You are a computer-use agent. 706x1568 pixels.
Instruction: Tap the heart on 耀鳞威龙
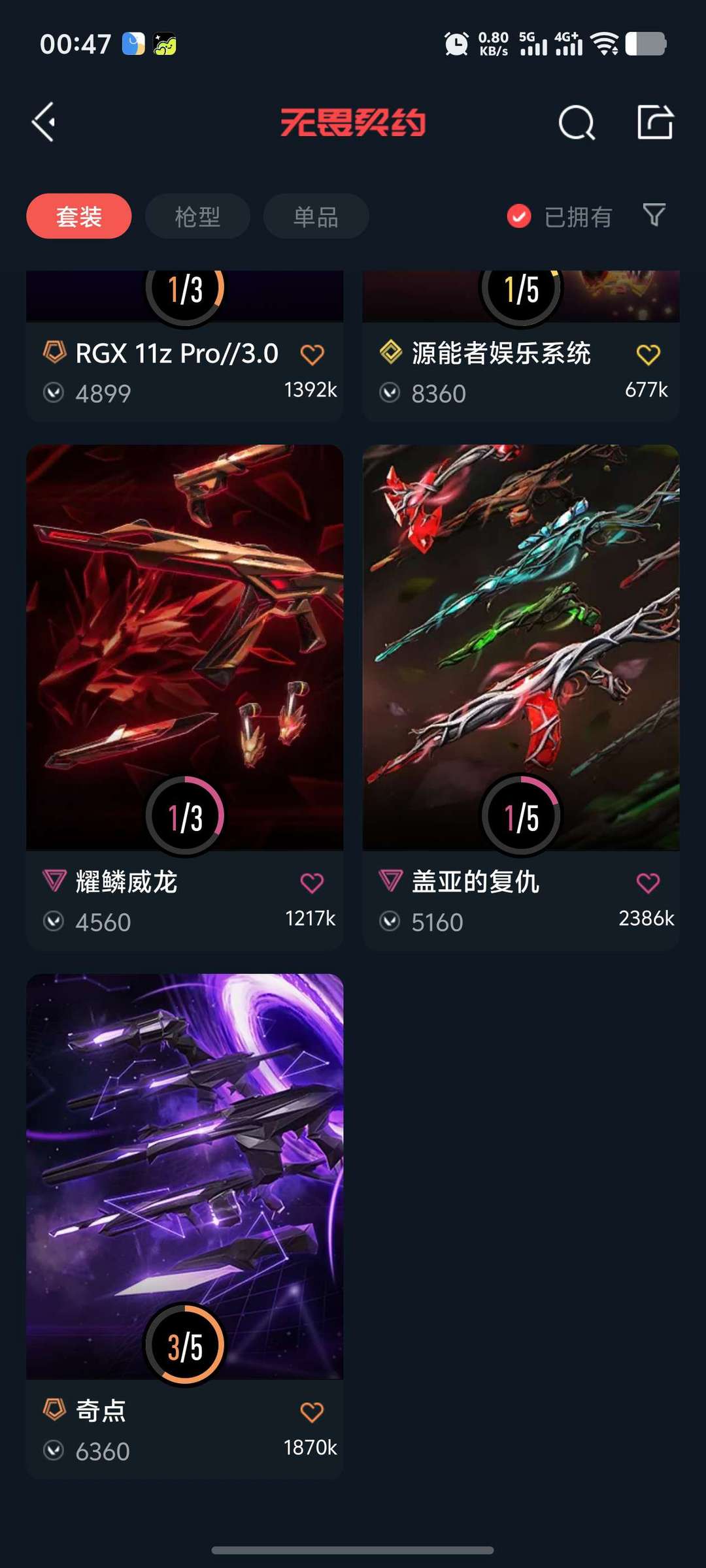pyautogui.click(x=312, y=883)
